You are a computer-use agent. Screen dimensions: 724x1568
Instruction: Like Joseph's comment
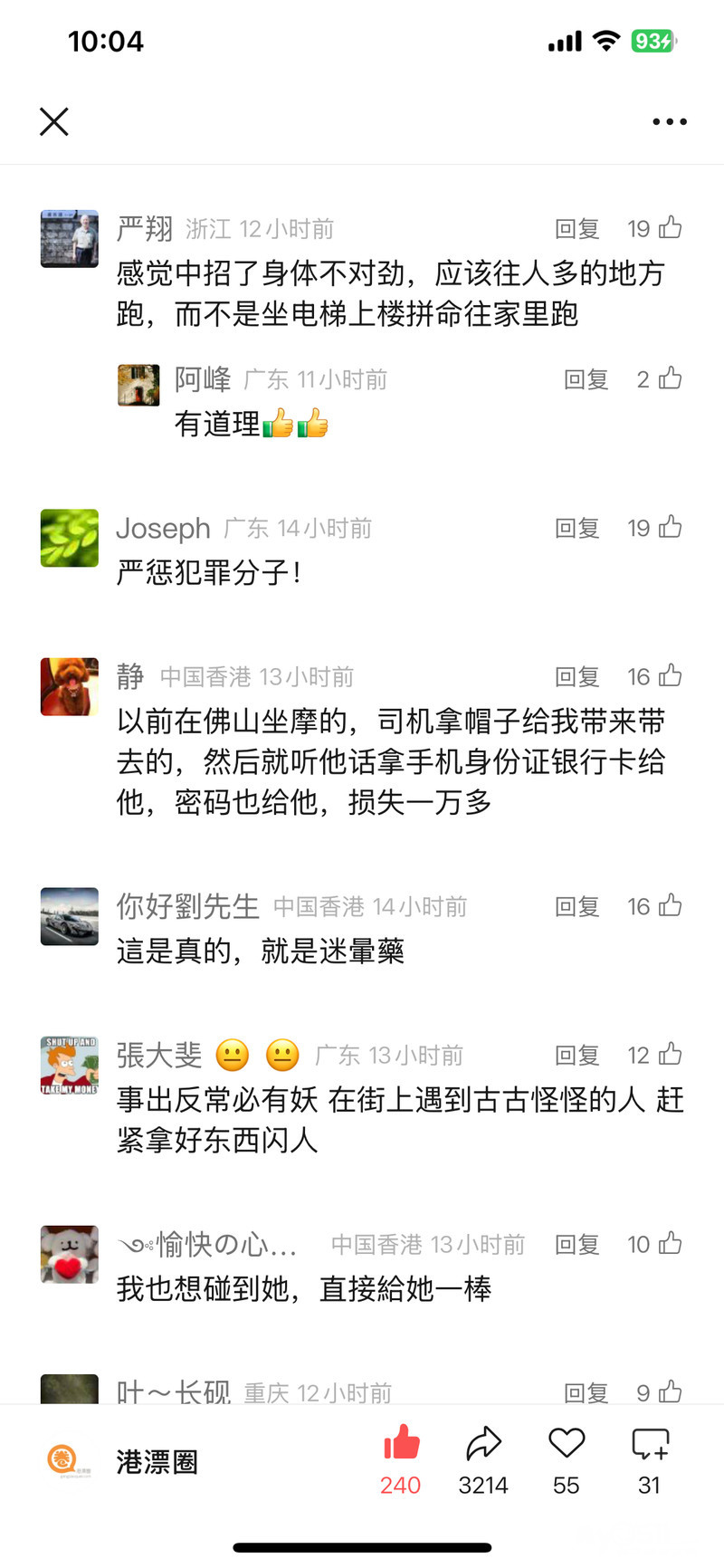click(670, 527)
